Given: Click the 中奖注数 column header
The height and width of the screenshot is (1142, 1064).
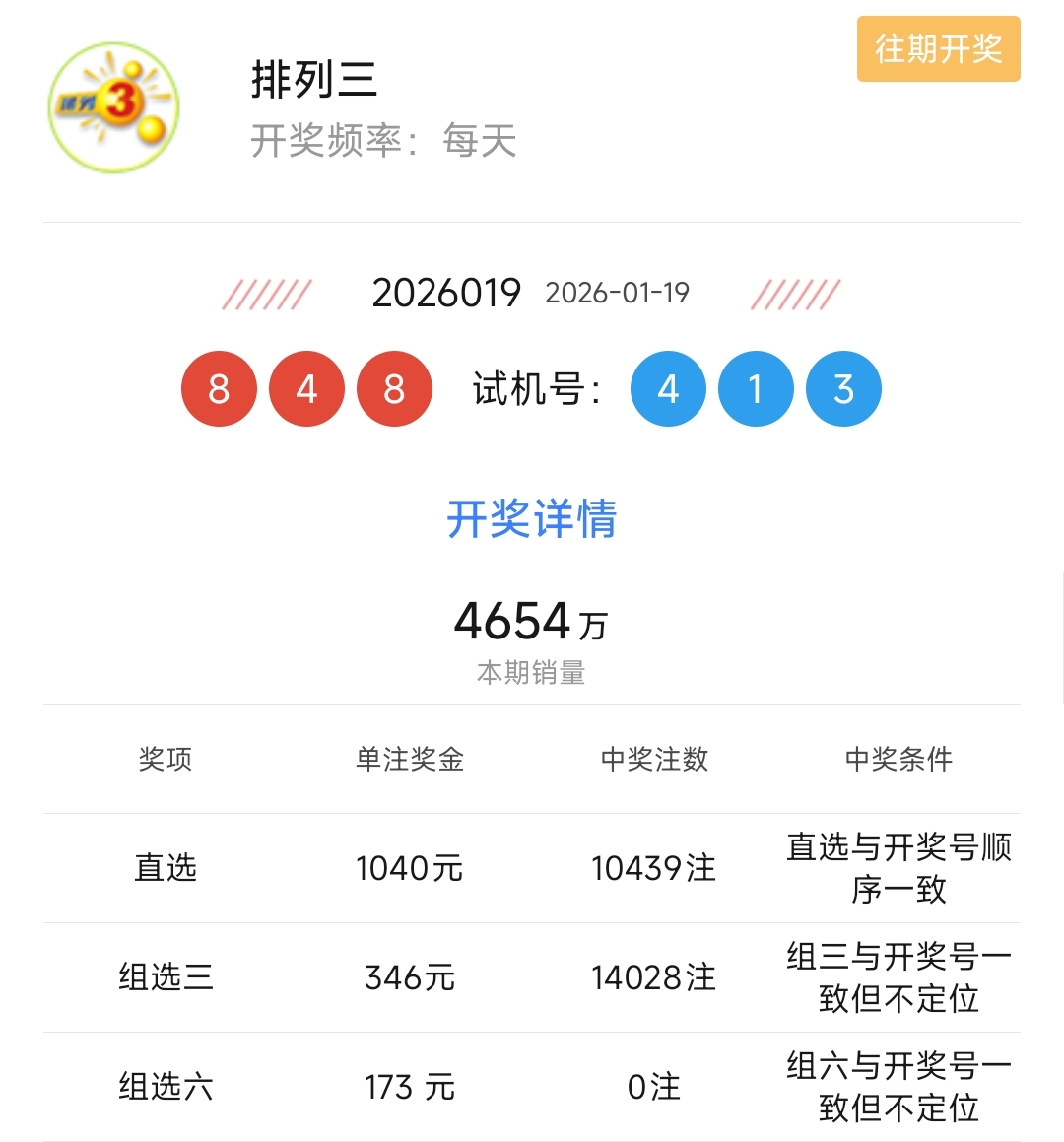Looking at the screenshot, I should click(653, 760).
